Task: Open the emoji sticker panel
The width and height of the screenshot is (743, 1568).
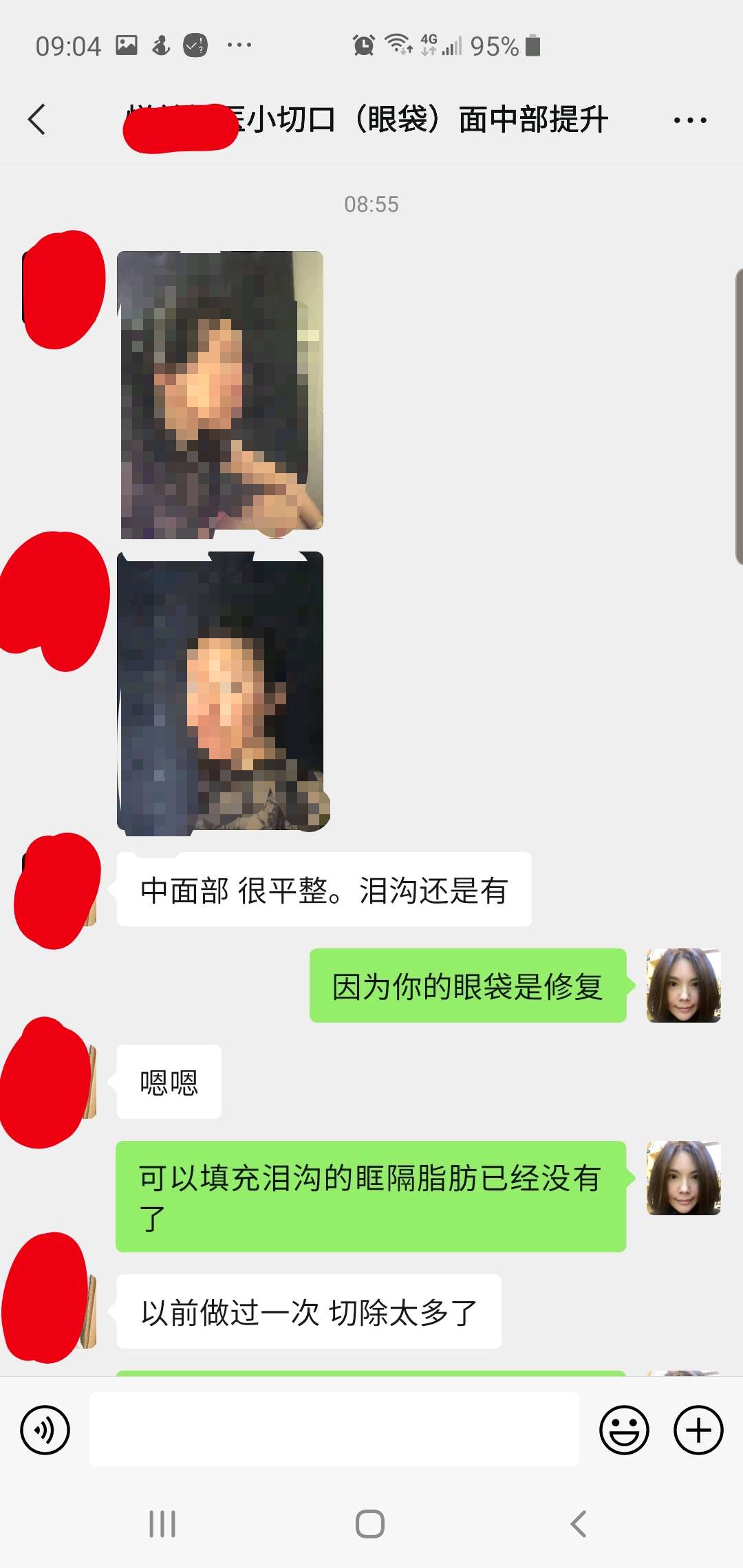Action: (624, 1430)
